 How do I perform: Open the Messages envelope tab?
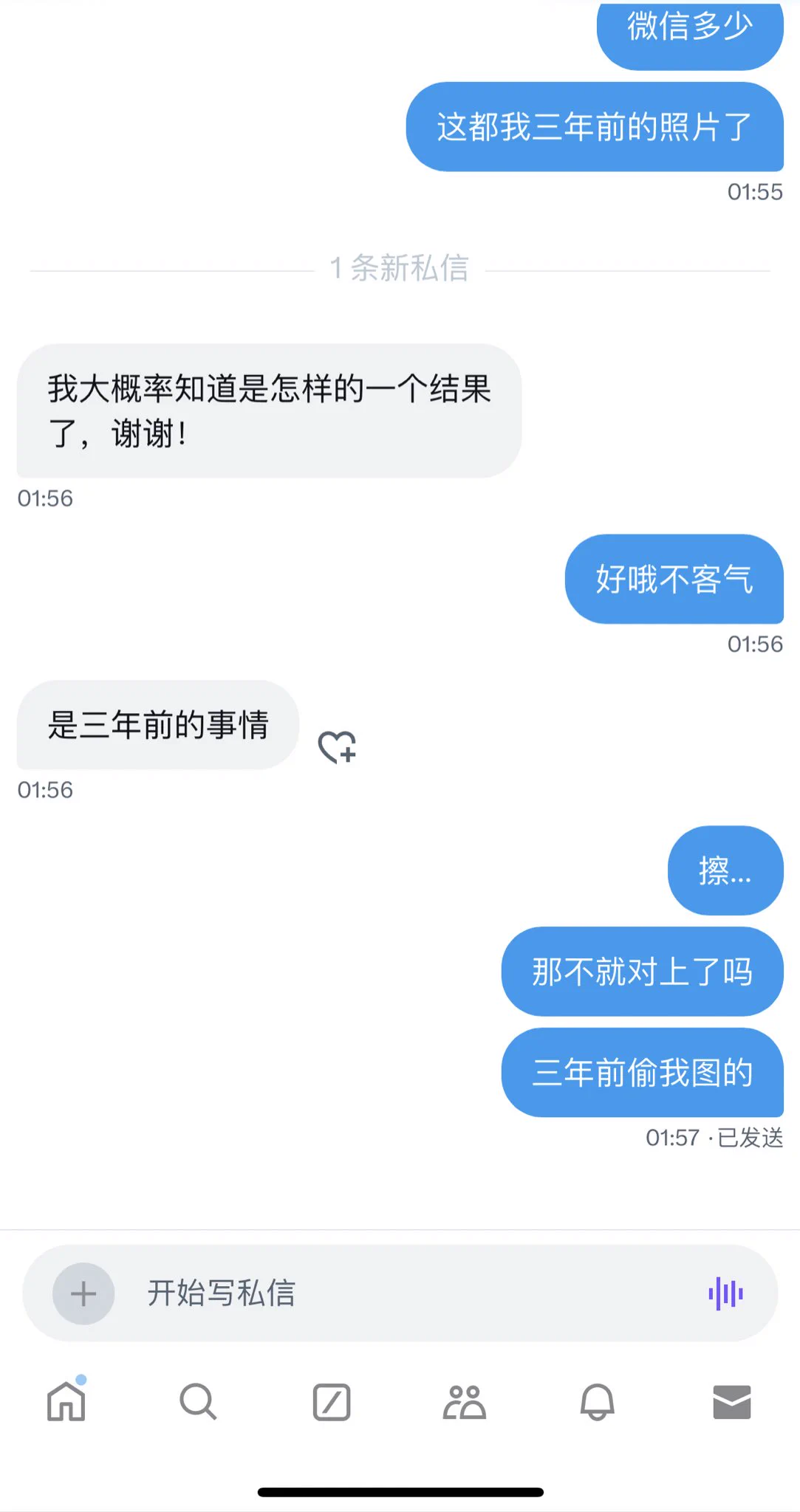[x=731, y=1401]
